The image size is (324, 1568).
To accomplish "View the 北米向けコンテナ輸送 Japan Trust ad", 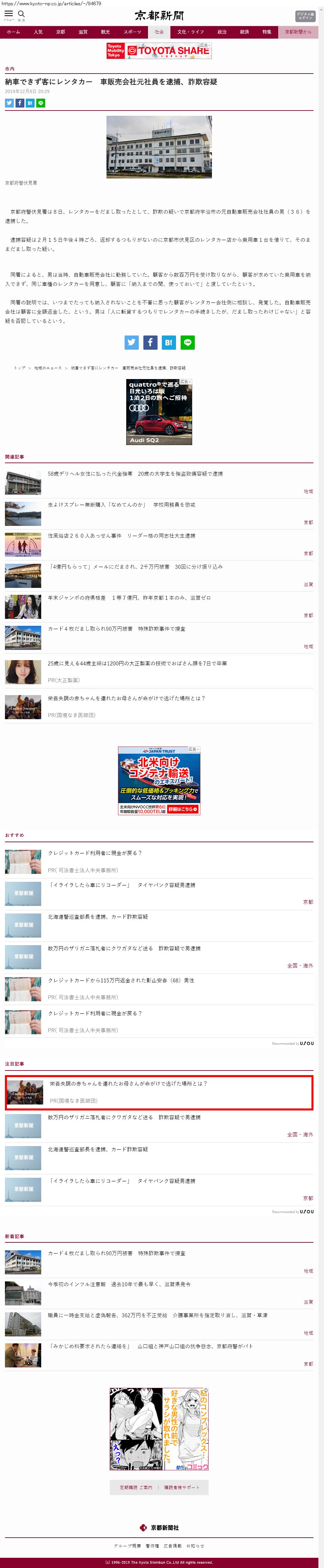I will coord(159,780).
